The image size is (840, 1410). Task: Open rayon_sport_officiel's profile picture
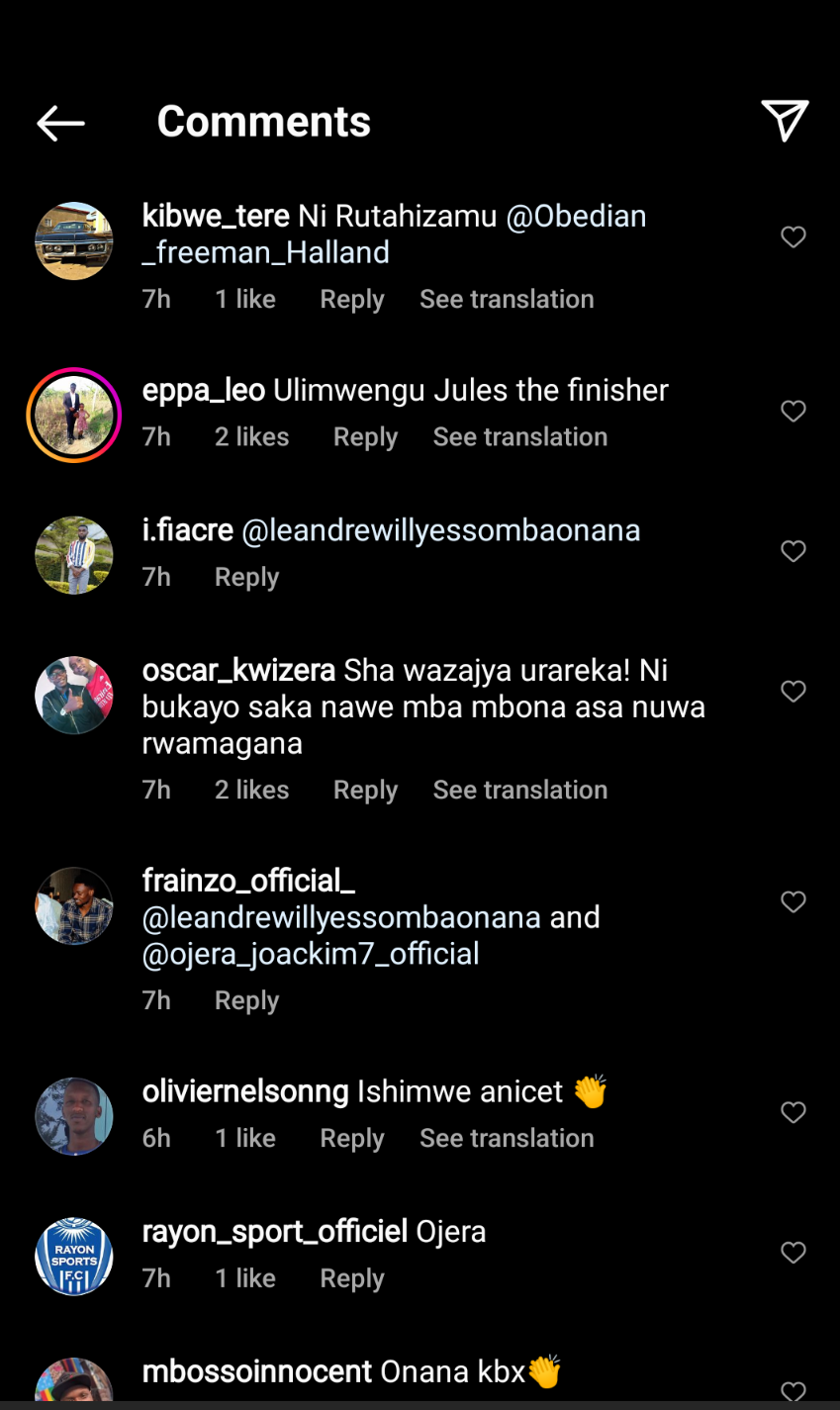(x=74, y=1257)
